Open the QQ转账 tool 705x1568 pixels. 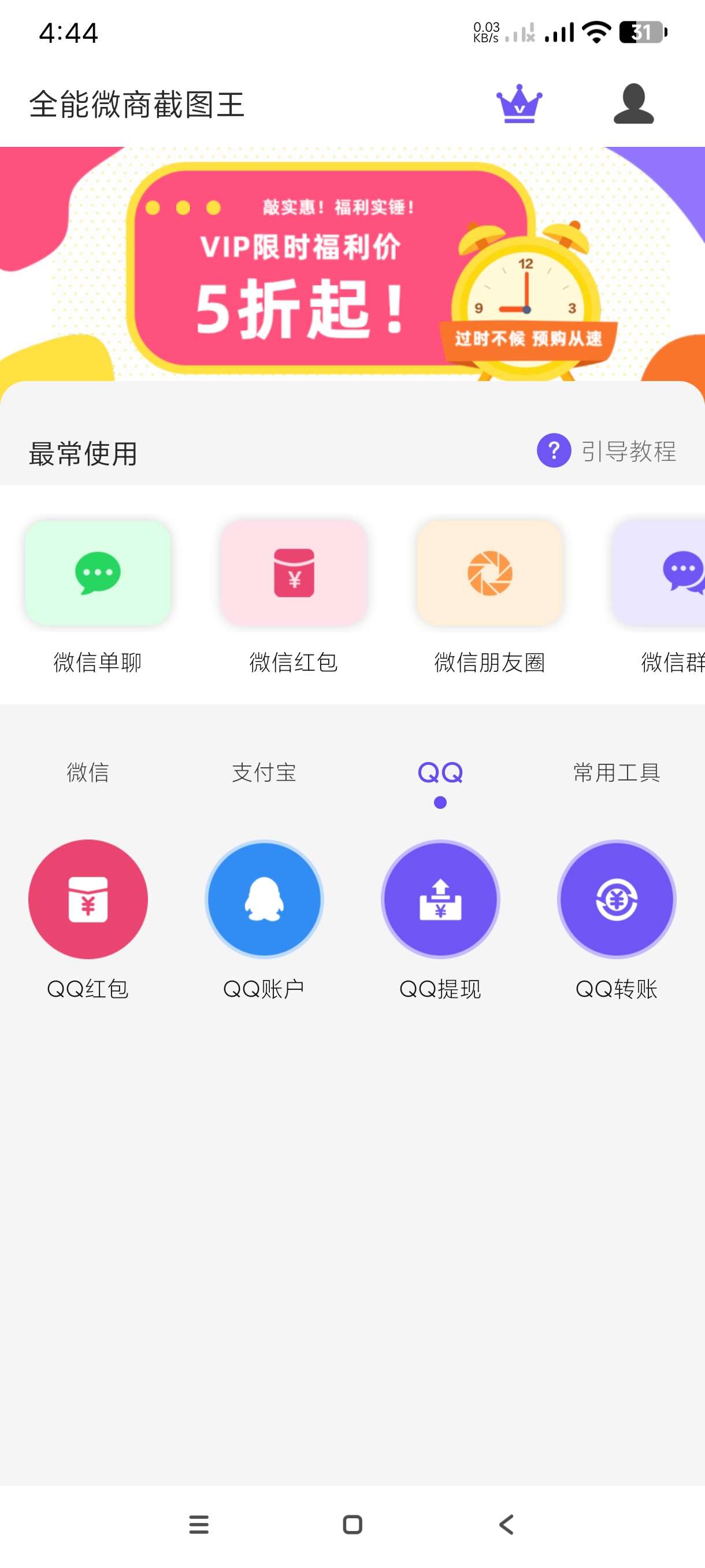coord(617,899)
